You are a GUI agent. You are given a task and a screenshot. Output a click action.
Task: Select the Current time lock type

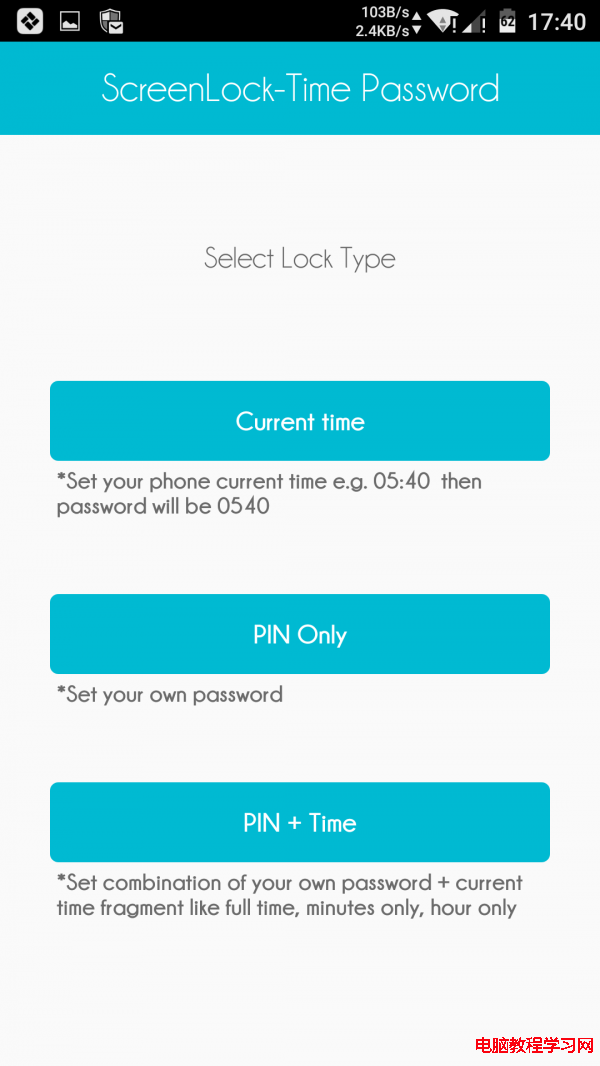pyautogui.click(x=300, y=421)
